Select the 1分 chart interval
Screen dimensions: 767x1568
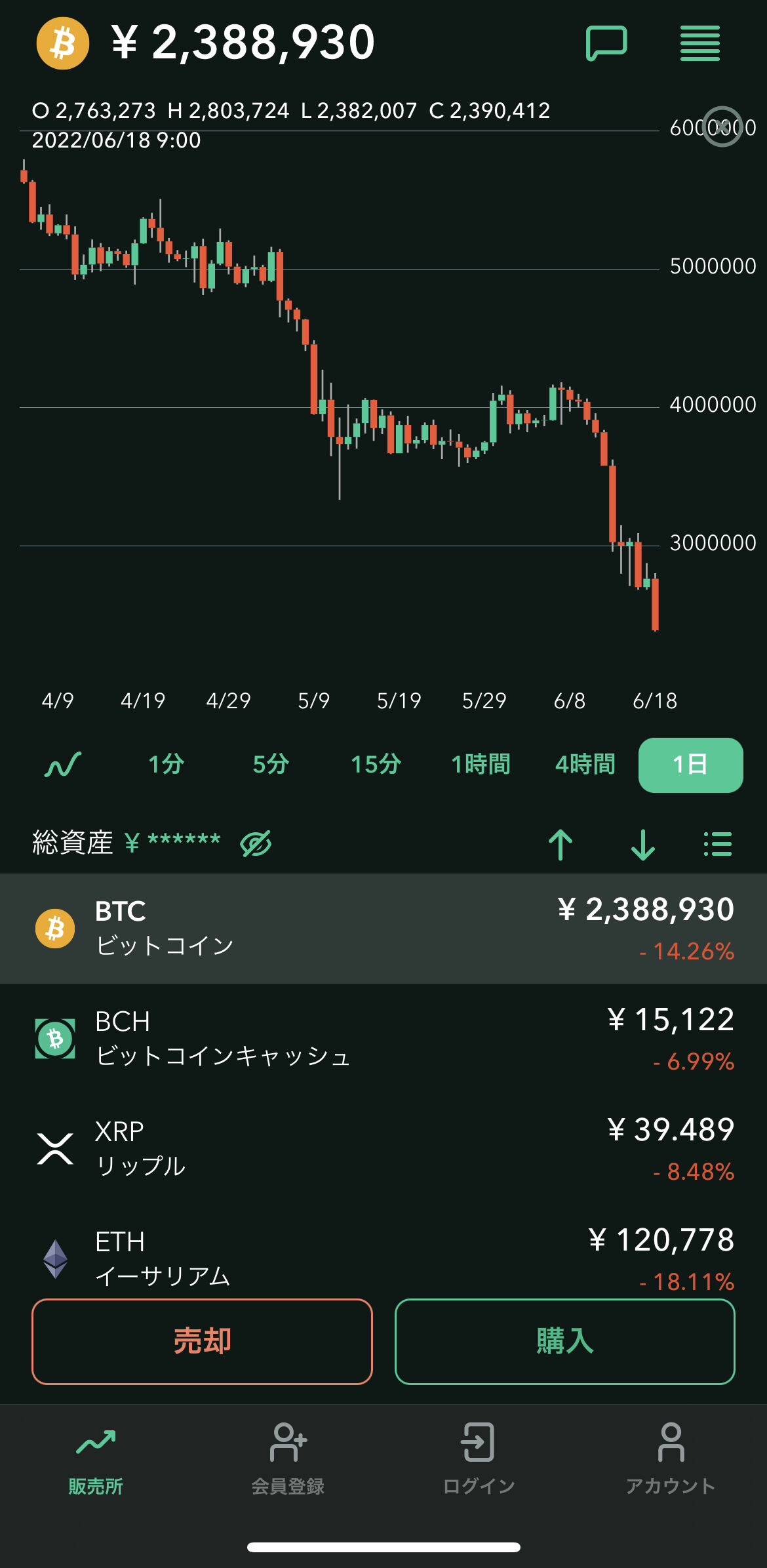click(166, 765)
